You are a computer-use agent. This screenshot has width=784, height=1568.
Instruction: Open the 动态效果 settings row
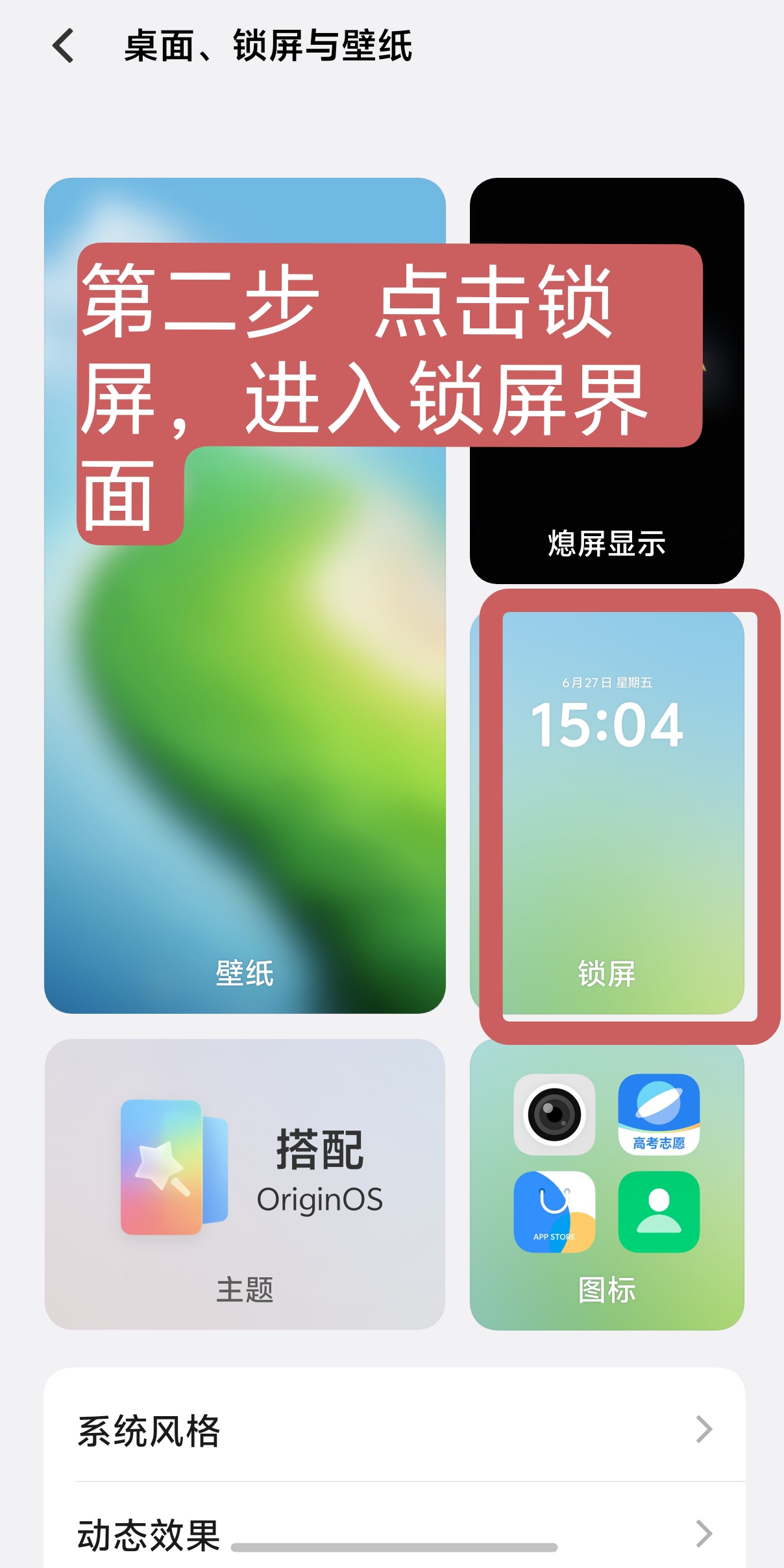394,1534
